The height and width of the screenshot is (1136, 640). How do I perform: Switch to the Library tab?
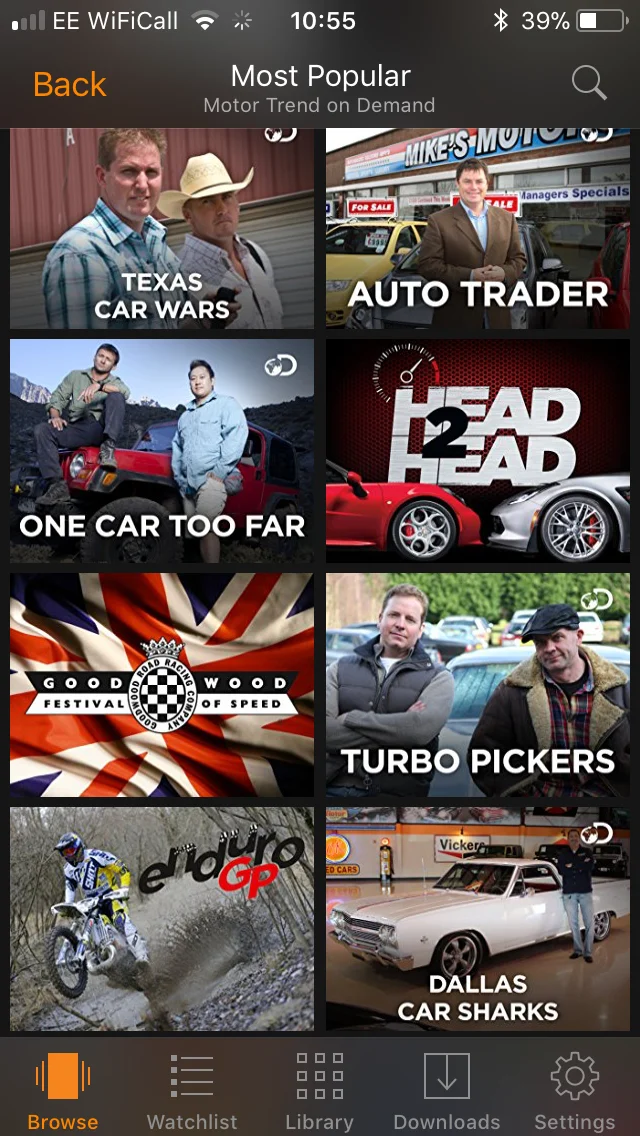click(320, 1091)
